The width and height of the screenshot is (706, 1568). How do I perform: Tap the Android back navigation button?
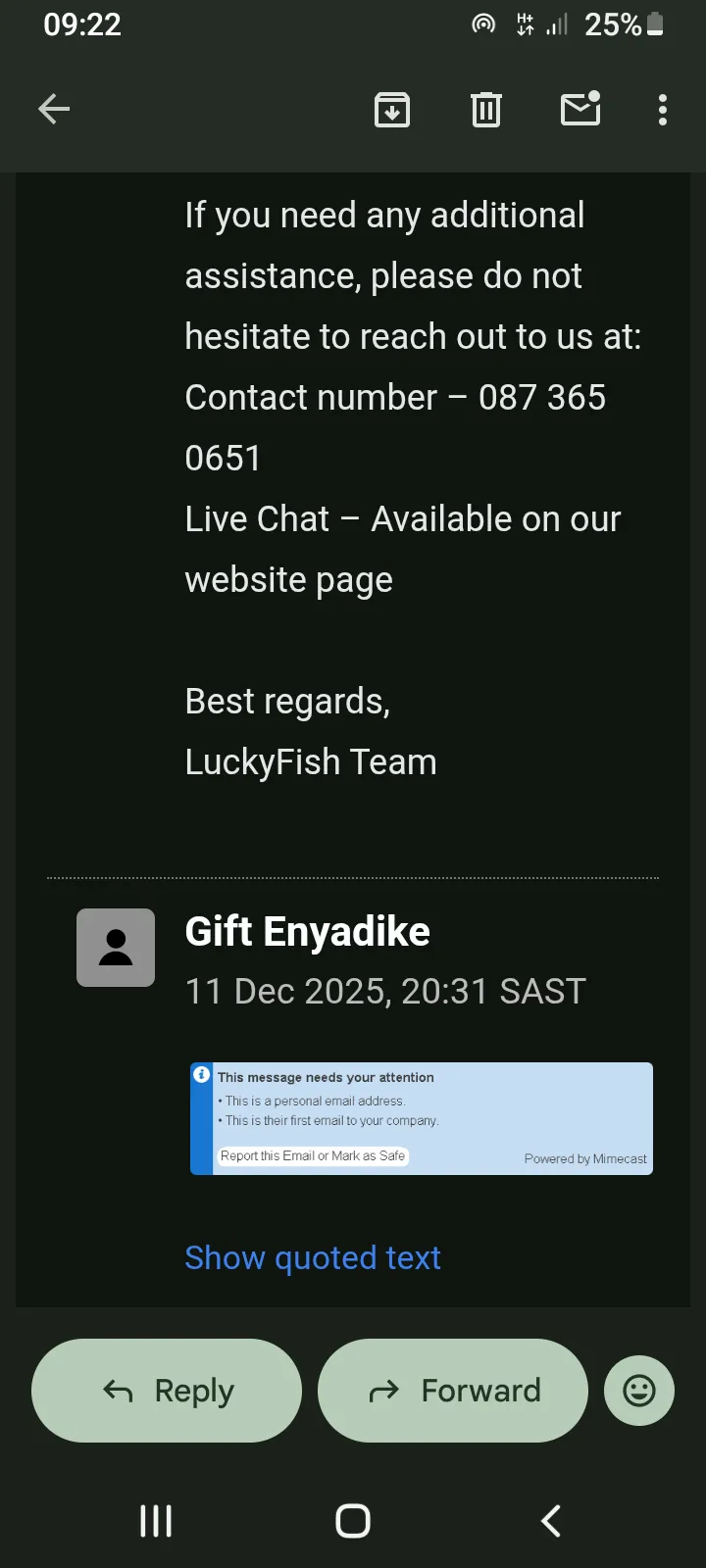549,1521
